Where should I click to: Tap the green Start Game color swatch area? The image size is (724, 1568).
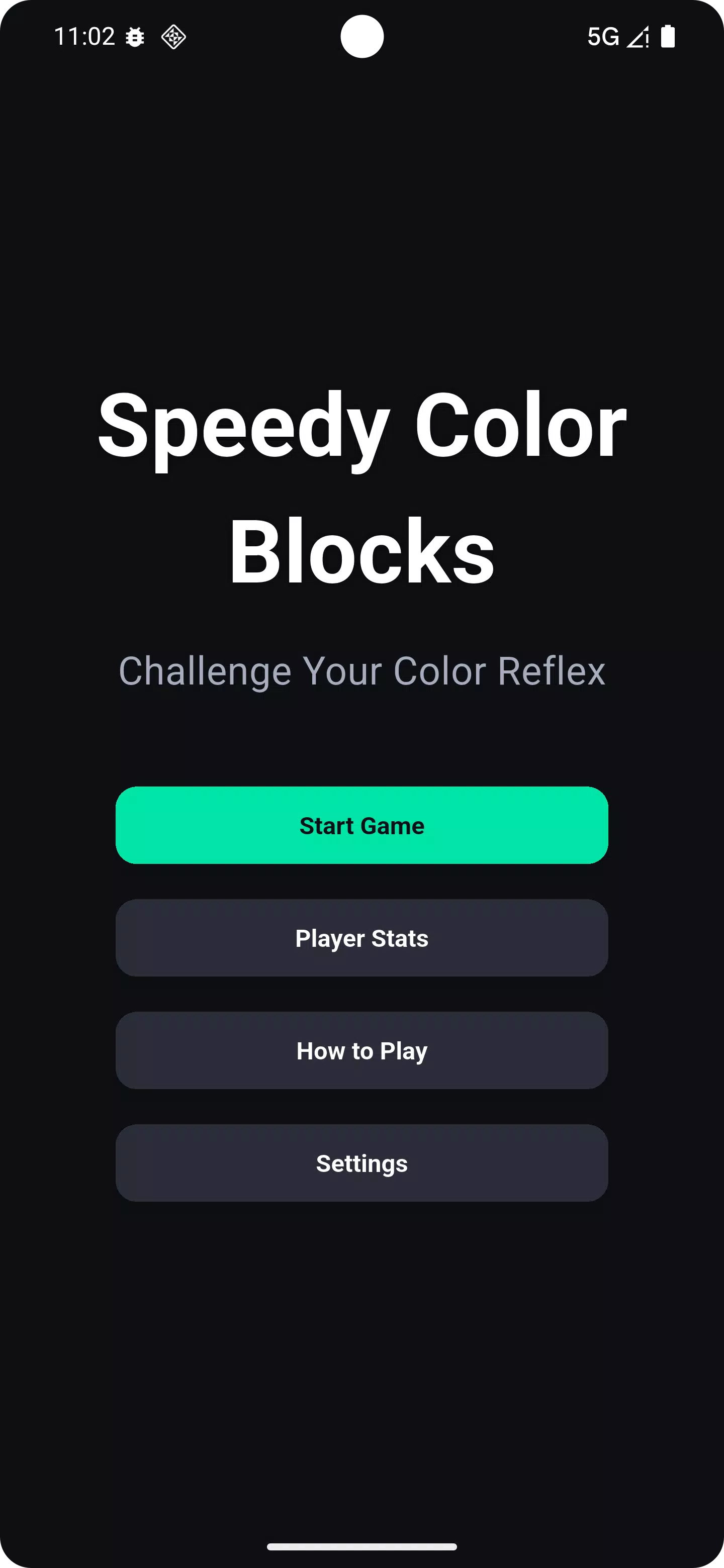tap(361, 825)
